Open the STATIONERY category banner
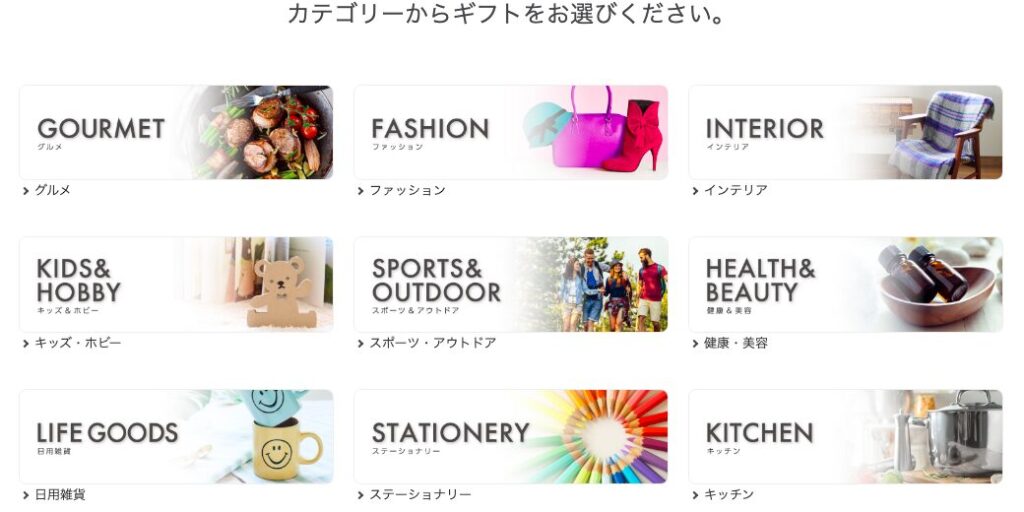1024x512 pixels. coord(510,436)
